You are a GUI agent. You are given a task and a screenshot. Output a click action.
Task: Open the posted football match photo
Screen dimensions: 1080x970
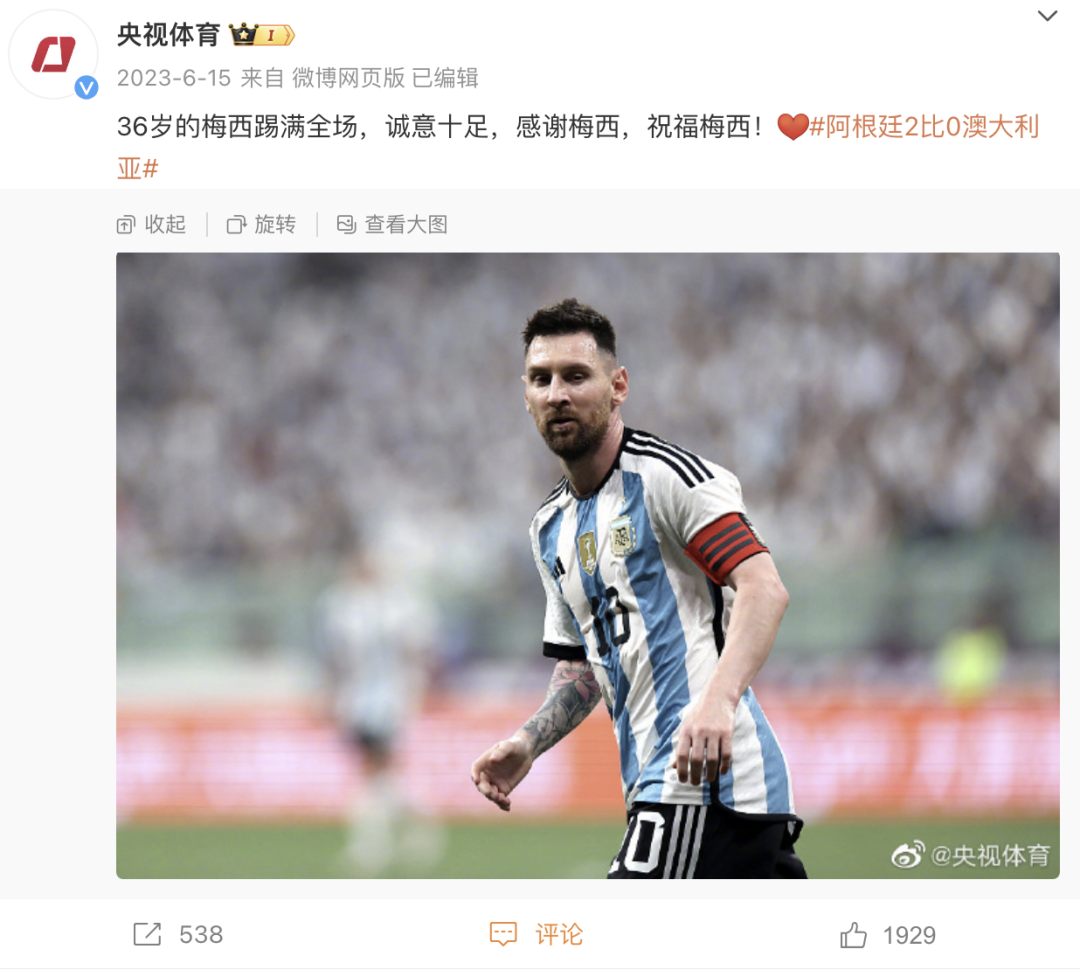[x=587, y=565]
